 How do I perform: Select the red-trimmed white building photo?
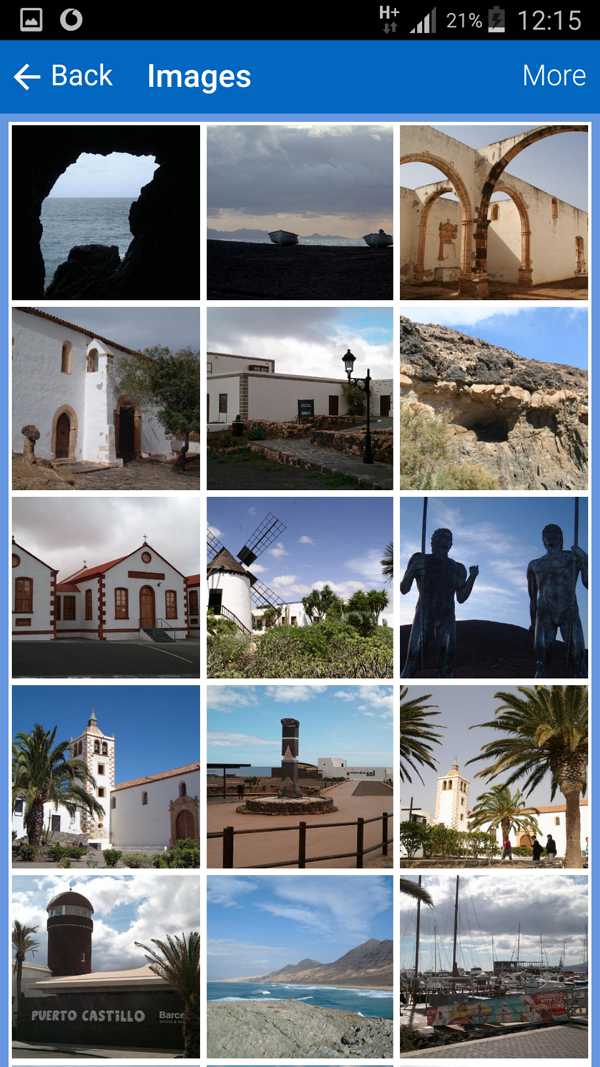pos(106,587)
